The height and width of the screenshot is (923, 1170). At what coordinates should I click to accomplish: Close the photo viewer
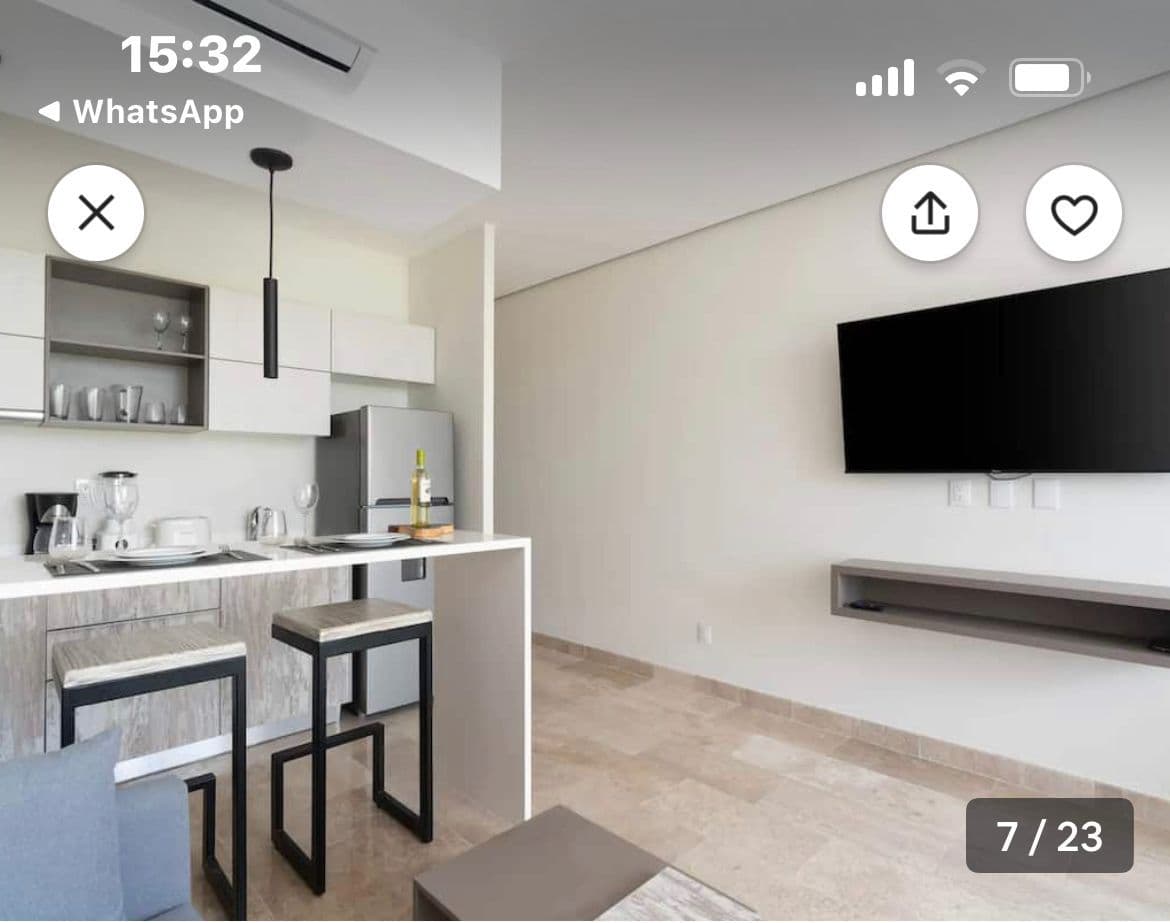point(96,213)
